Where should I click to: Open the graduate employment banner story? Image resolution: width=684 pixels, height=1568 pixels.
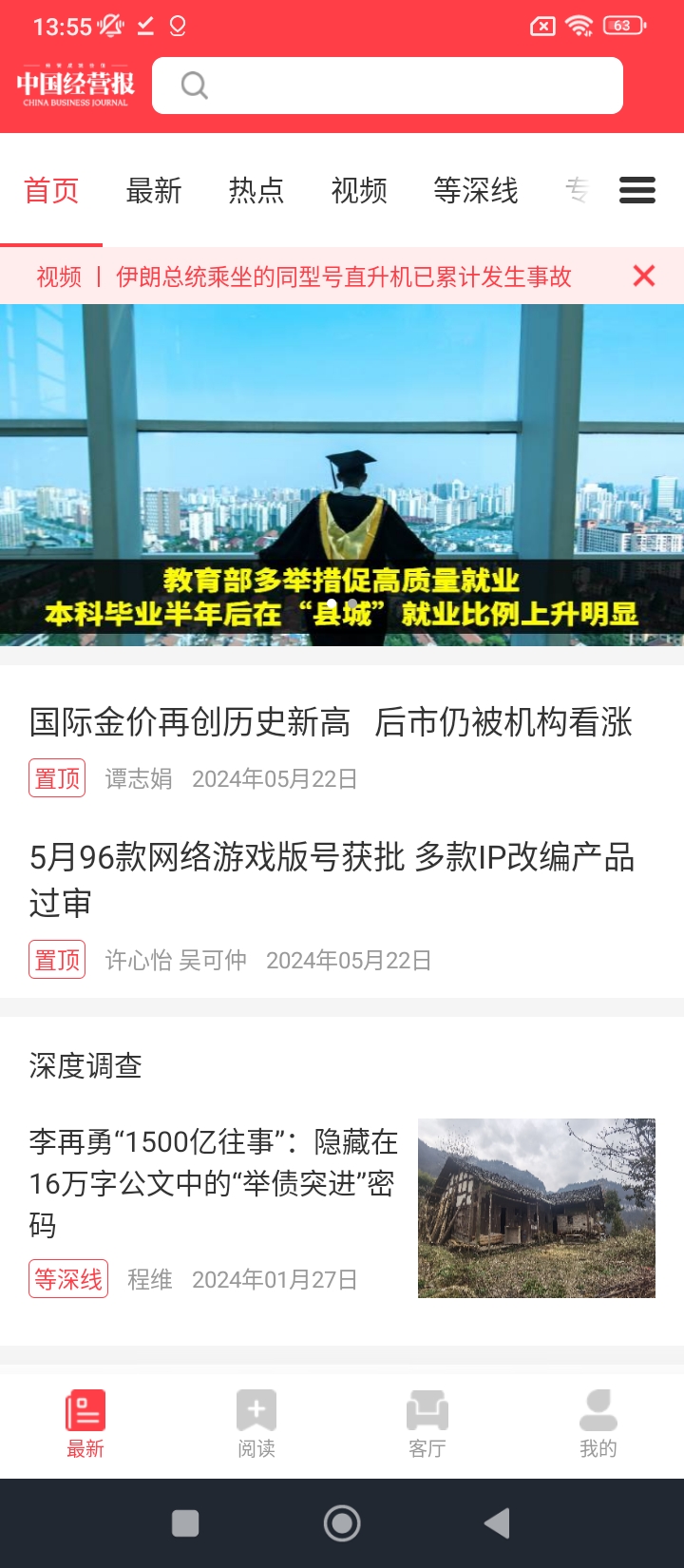[342, 475]
